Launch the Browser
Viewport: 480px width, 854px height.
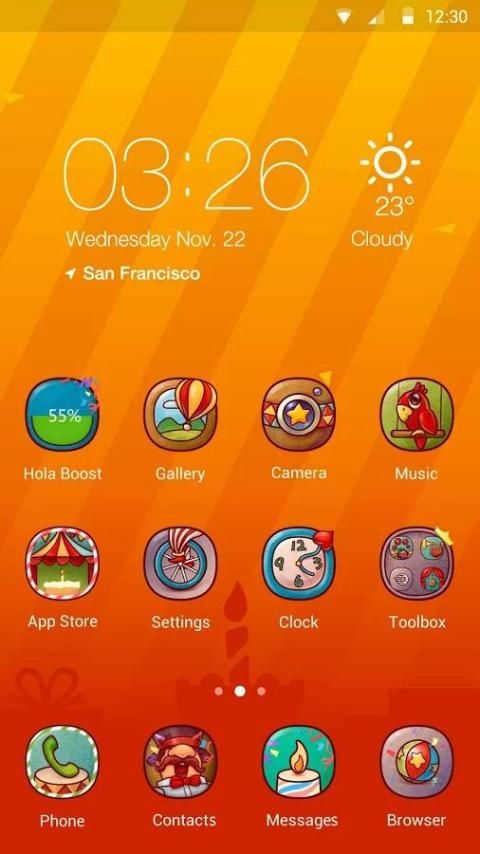(x=417, y=761)
